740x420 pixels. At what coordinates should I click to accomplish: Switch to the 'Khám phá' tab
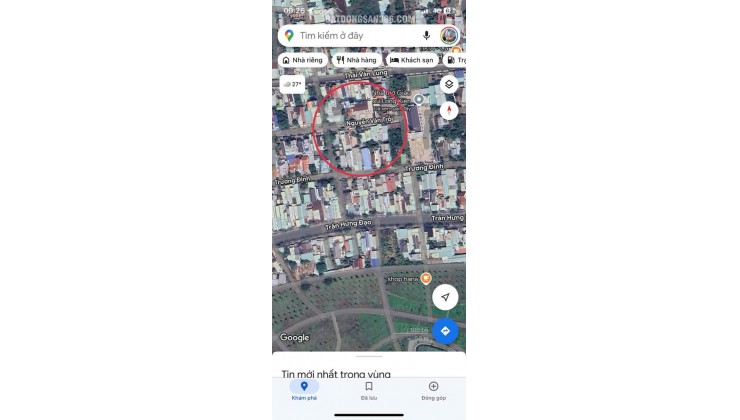[x=304, y=390]
